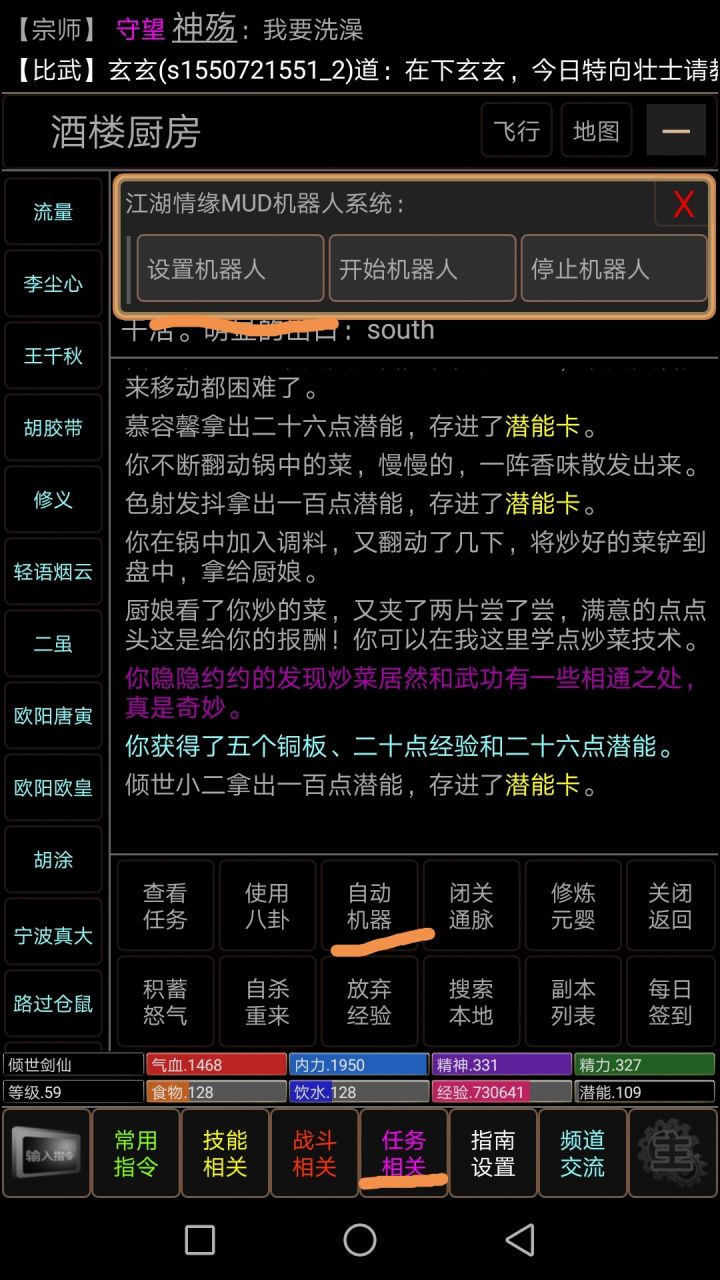Open the 飞行 (flight) function
The width and height of the screenshot is (720, 1280).
[x=515, y=131]
